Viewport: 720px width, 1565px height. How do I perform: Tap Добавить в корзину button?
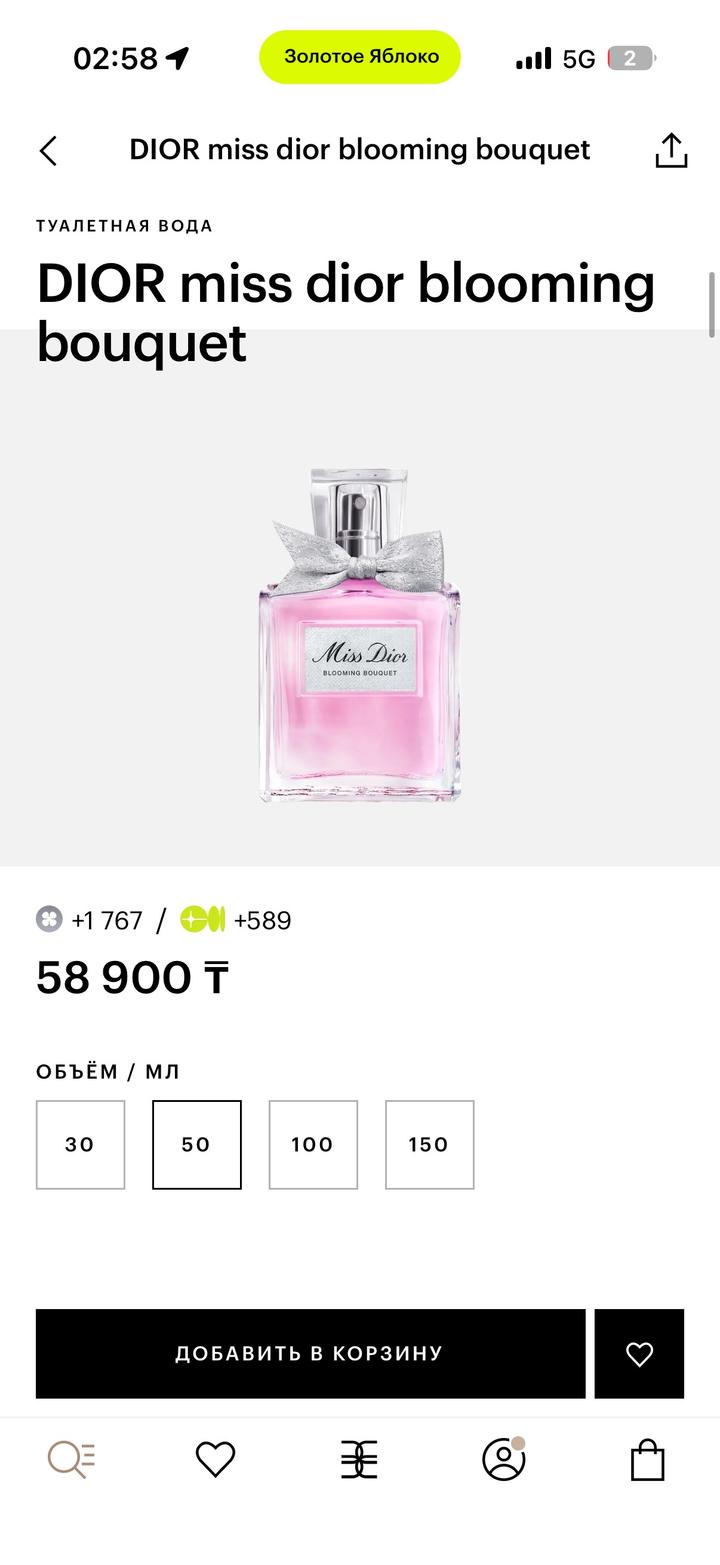tap(310, 1353)
